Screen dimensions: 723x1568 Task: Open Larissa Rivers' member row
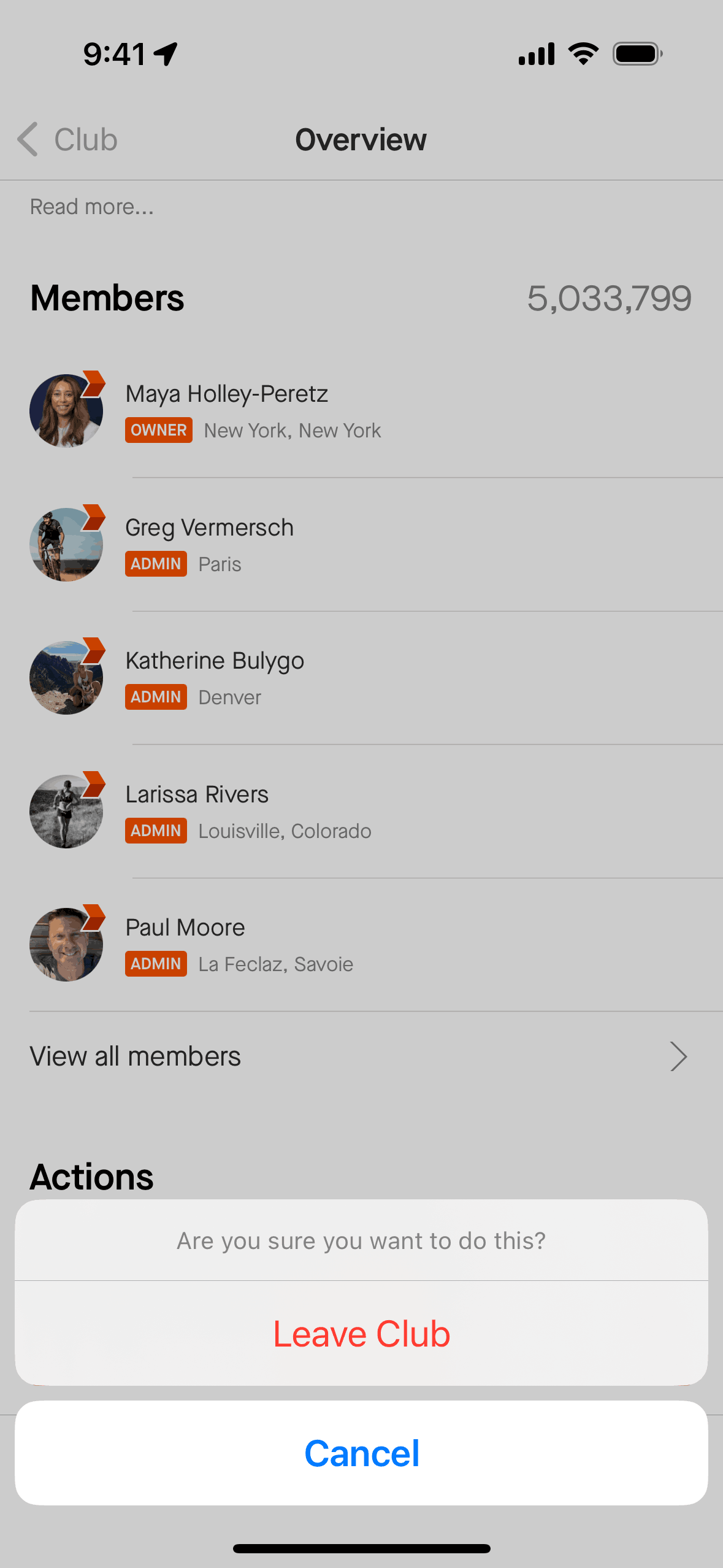click(197, 811)
